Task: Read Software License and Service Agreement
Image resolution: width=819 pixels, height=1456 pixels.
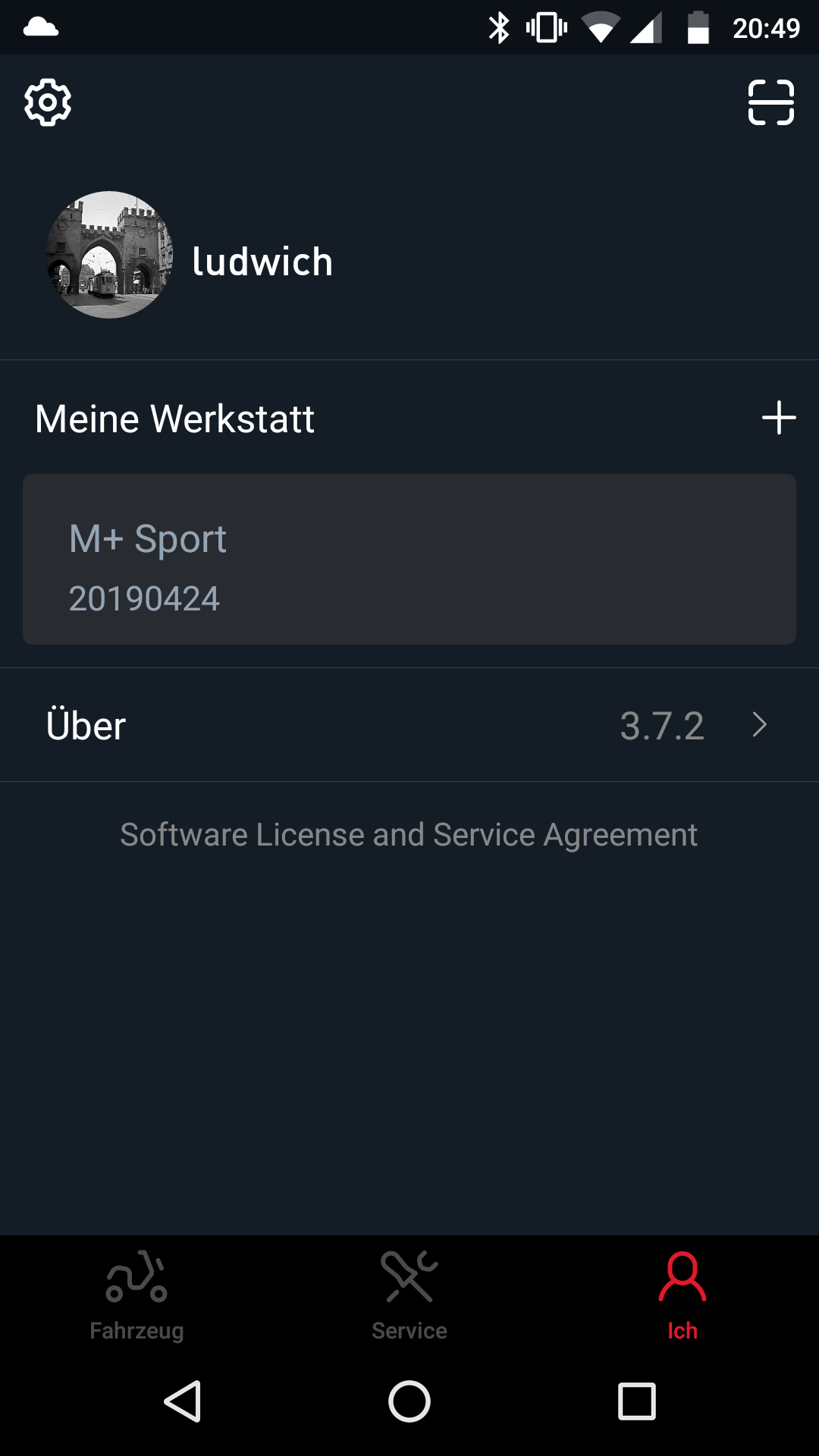Action: 409,835
